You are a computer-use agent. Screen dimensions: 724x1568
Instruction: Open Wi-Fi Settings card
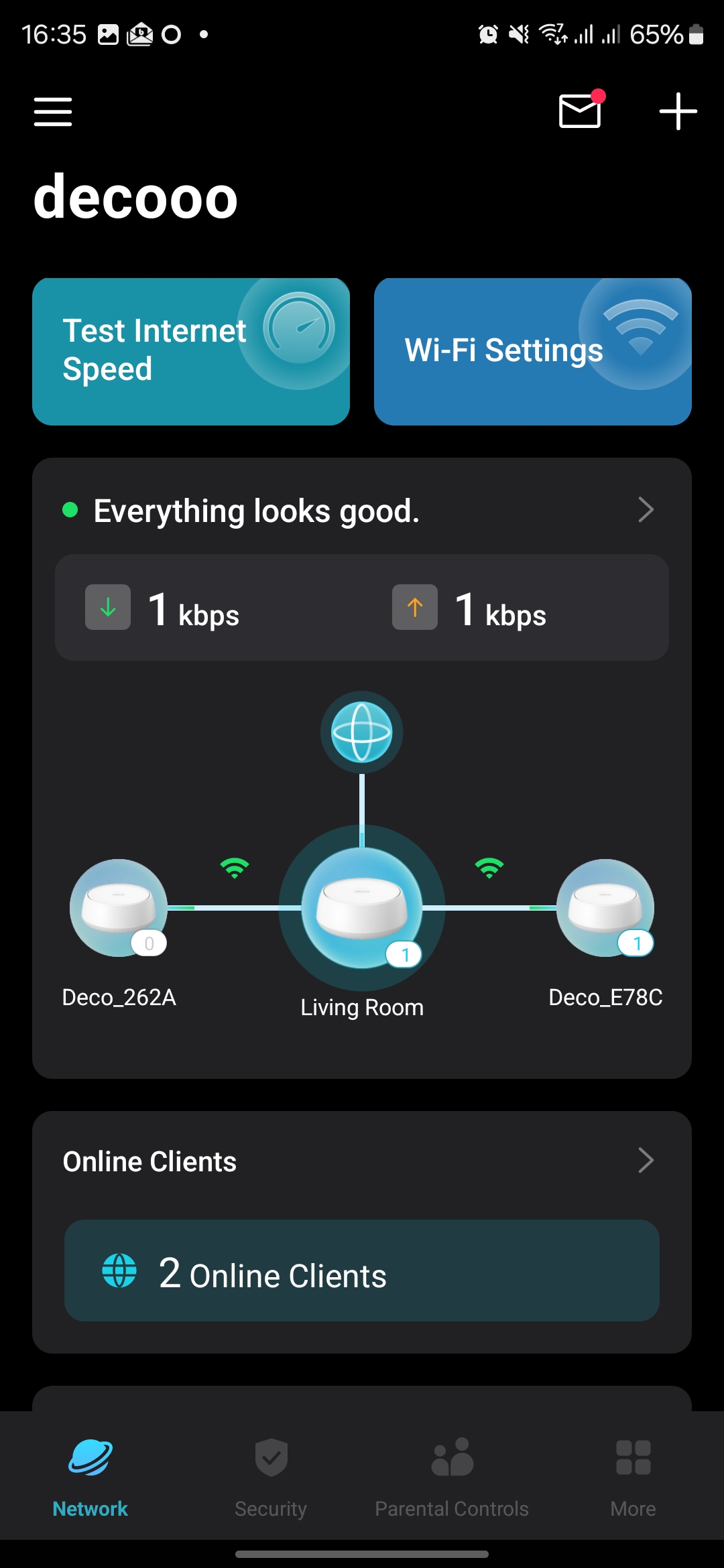(x=532, y=351)
